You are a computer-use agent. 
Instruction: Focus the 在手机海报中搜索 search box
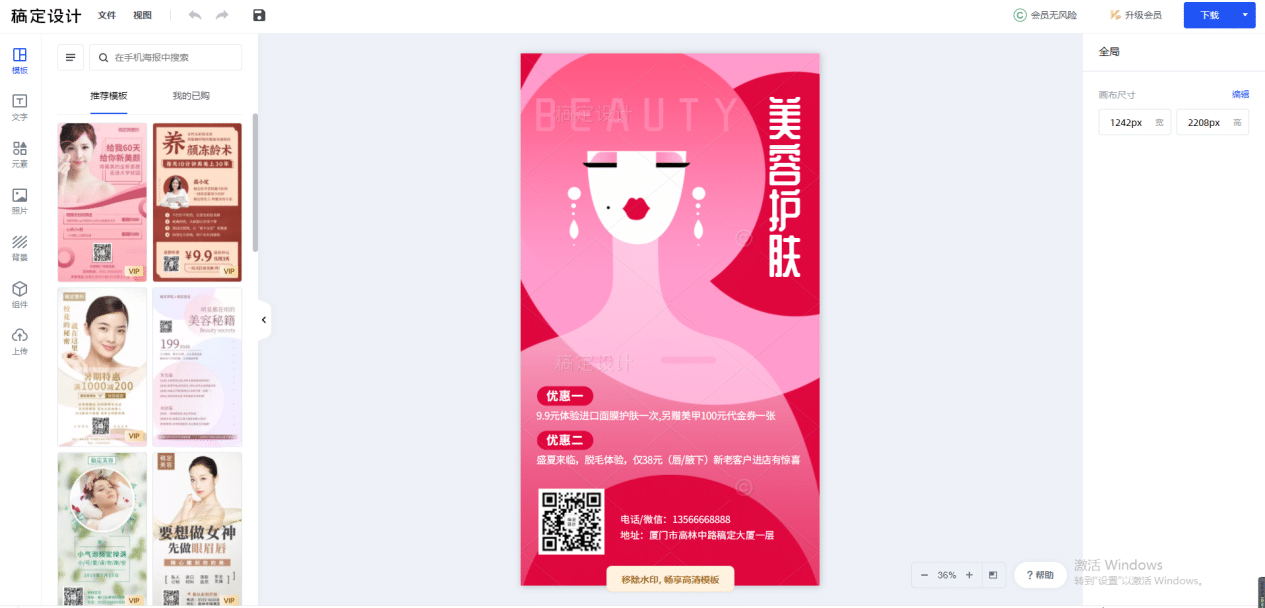click(x=172, y=58)
